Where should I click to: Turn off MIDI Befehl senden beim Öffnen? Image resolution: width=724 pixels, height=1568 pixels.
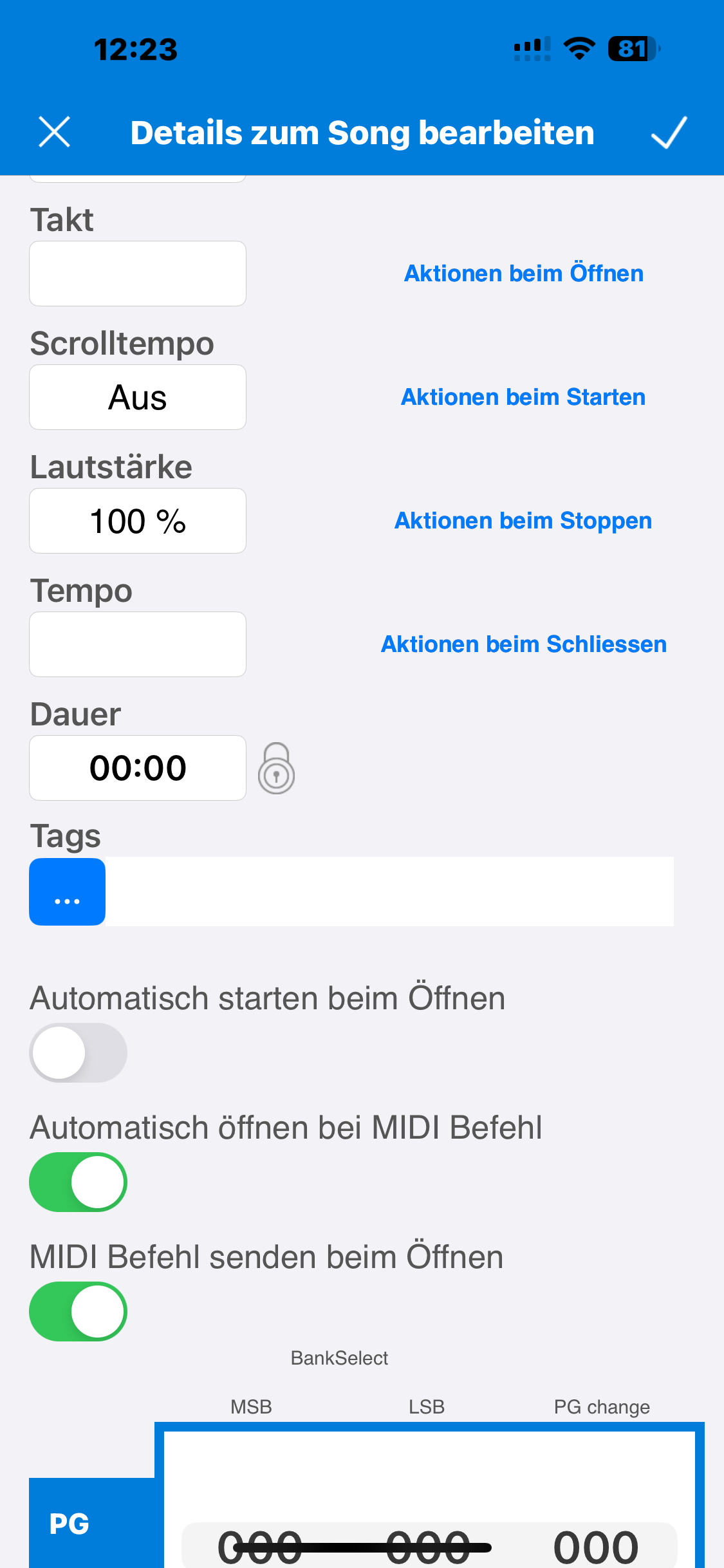coord(79,1311)
